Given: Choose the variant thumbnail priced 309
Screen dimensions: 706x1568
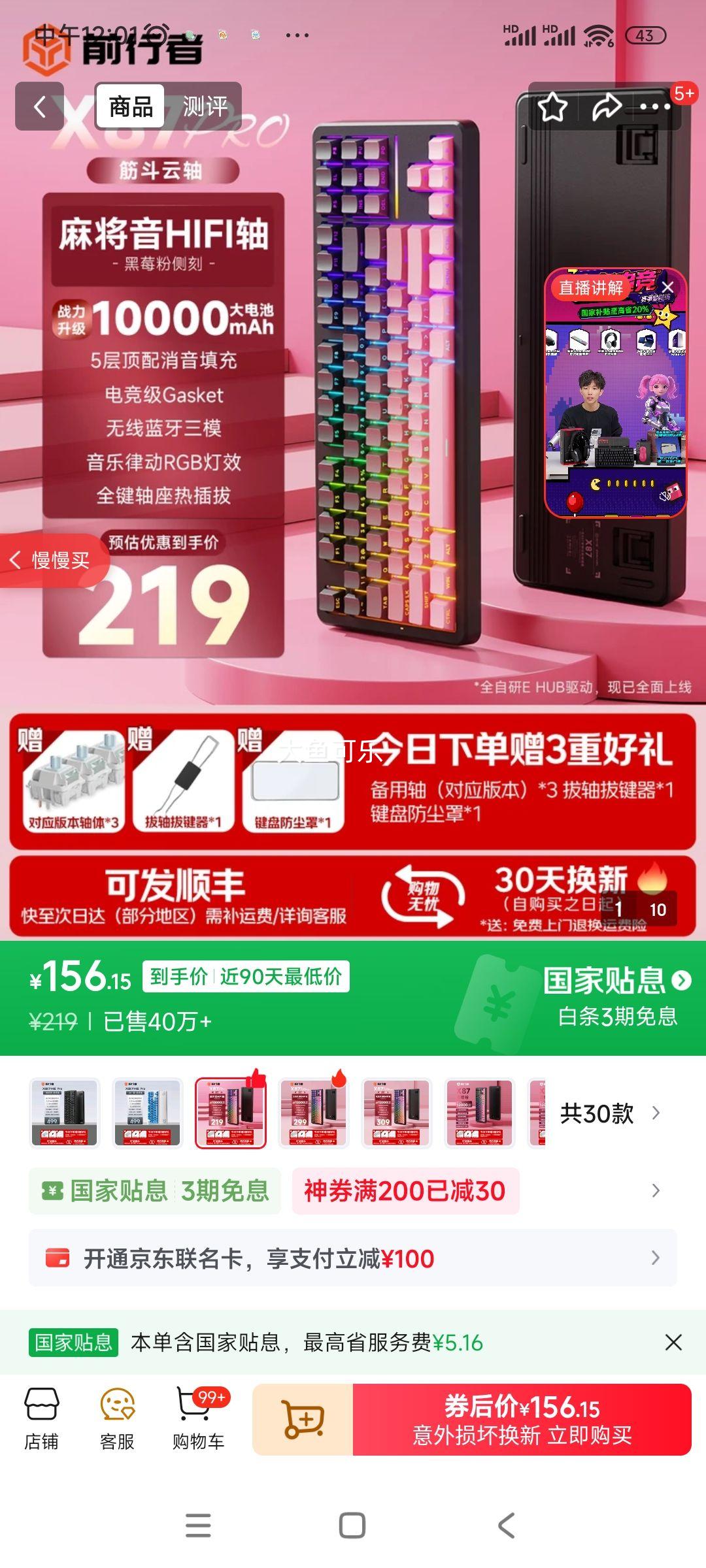Looking at the screenshot, I should pos(397,1113).
